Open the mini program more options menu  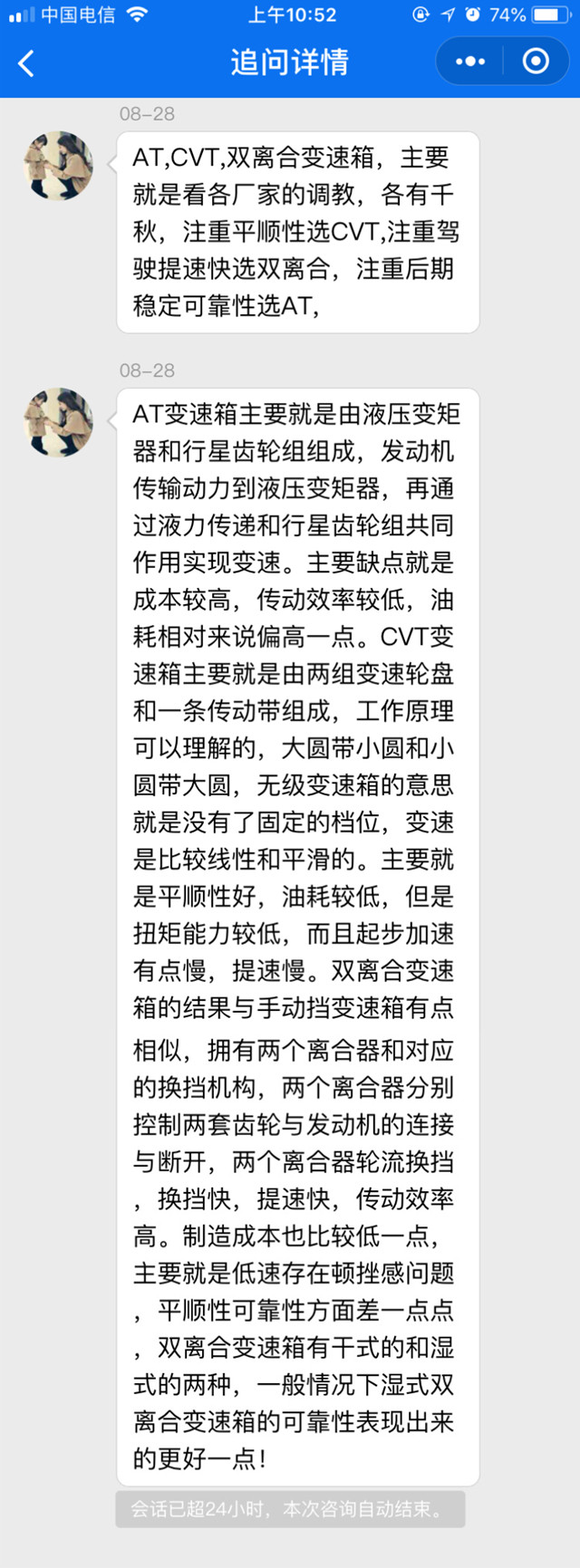tap(470, 62)
